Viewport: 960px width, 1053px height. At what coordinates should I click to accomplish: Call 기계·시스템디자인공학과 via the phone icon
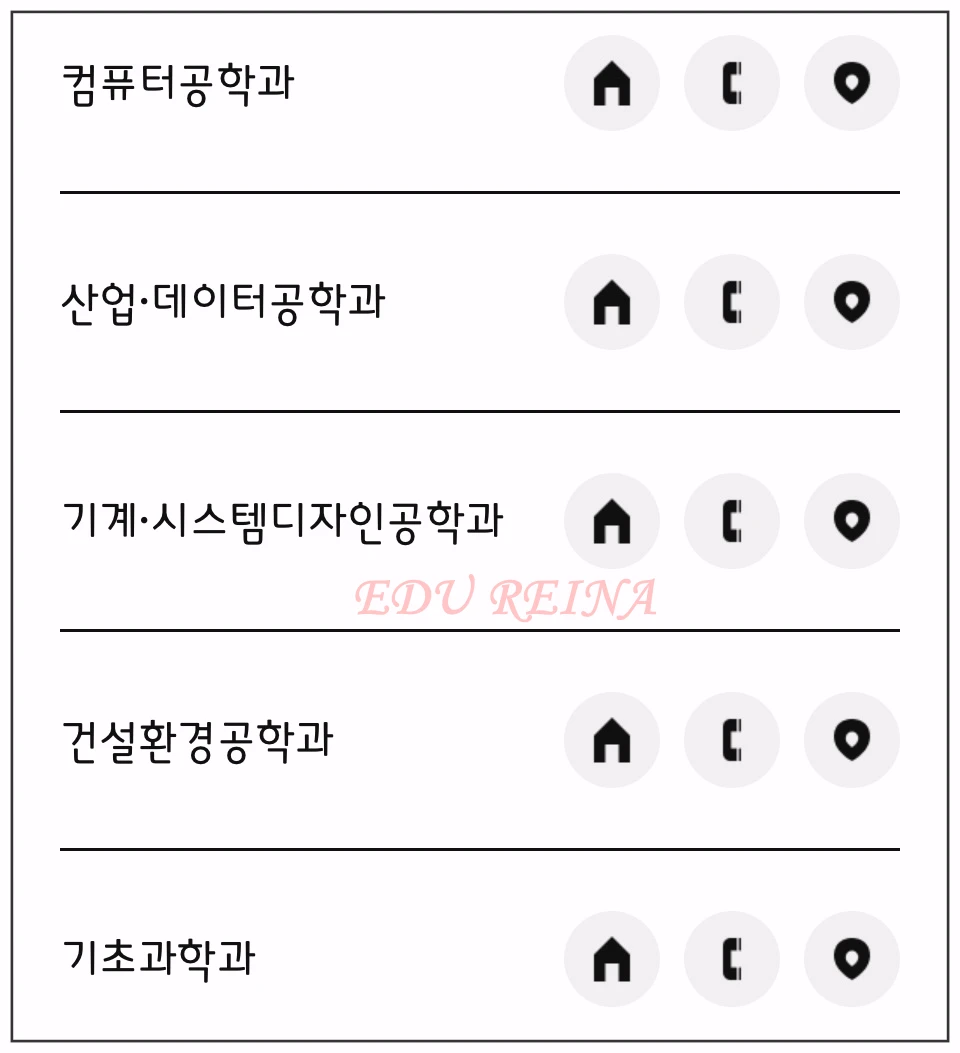point(731,520)
